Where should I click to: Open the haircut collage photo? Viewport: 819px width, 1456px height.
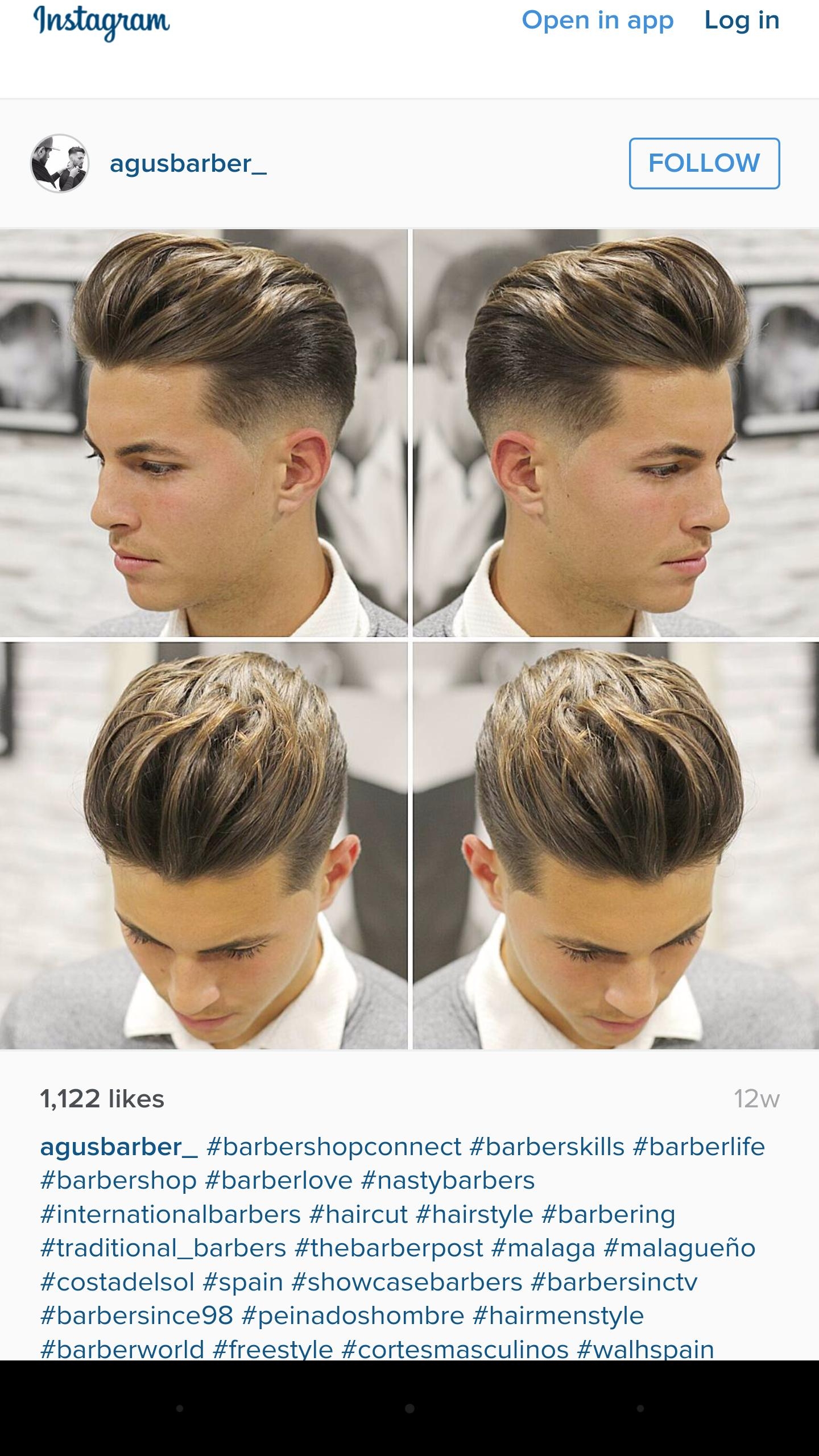(x=409, y=638)
